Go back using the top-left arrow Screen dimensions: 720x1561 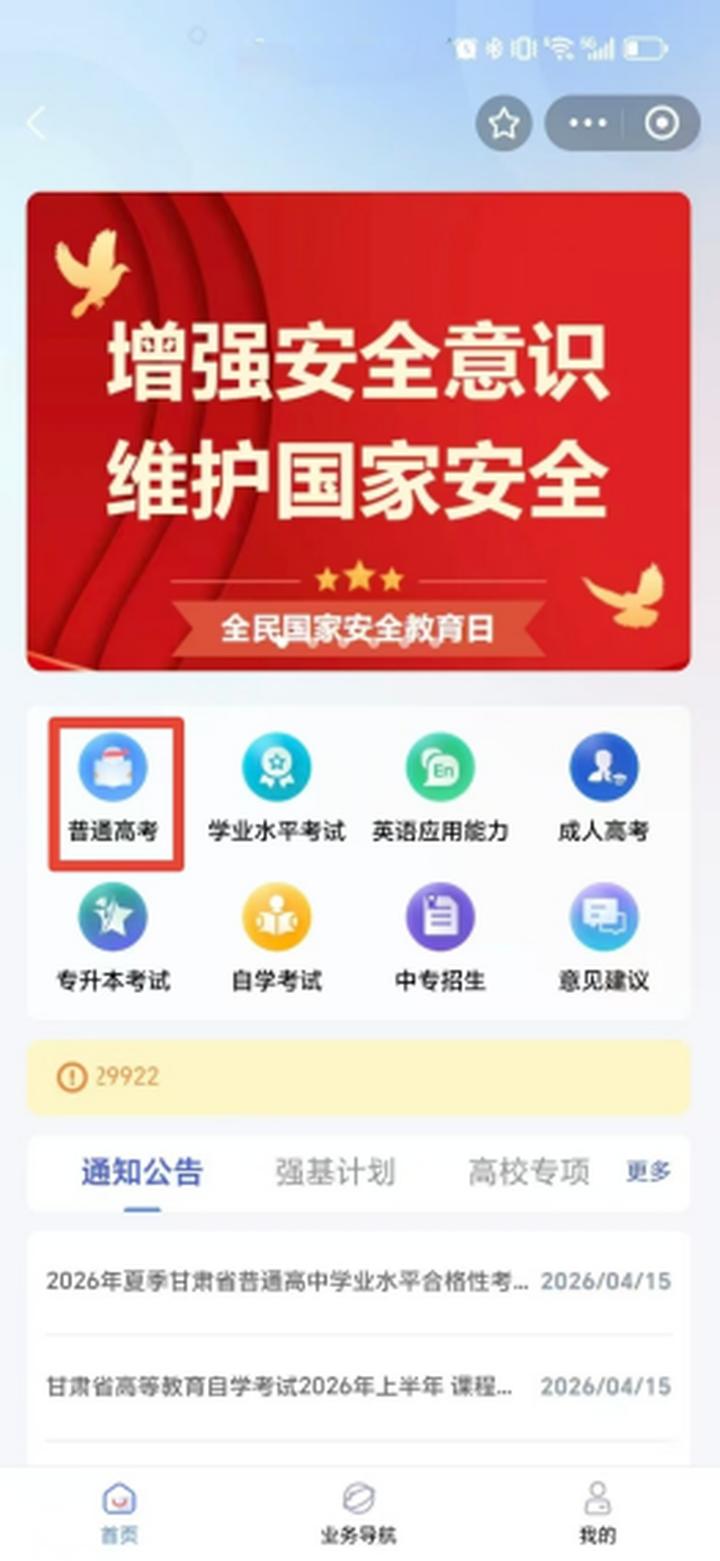[x=36, y=123]
